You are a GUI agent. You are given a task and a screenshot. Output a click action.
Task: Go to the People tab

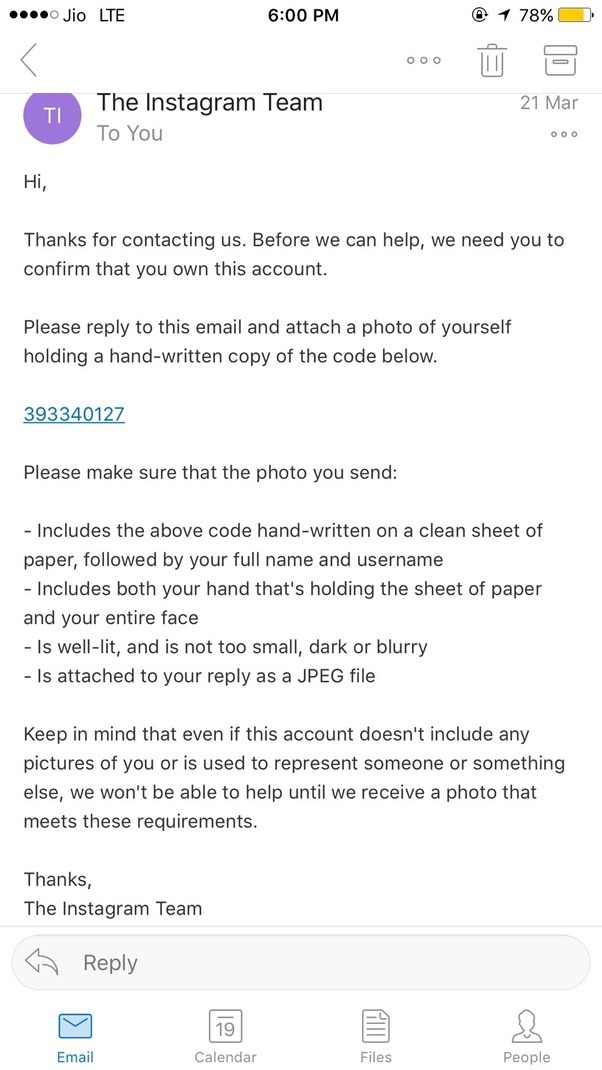526,1035
